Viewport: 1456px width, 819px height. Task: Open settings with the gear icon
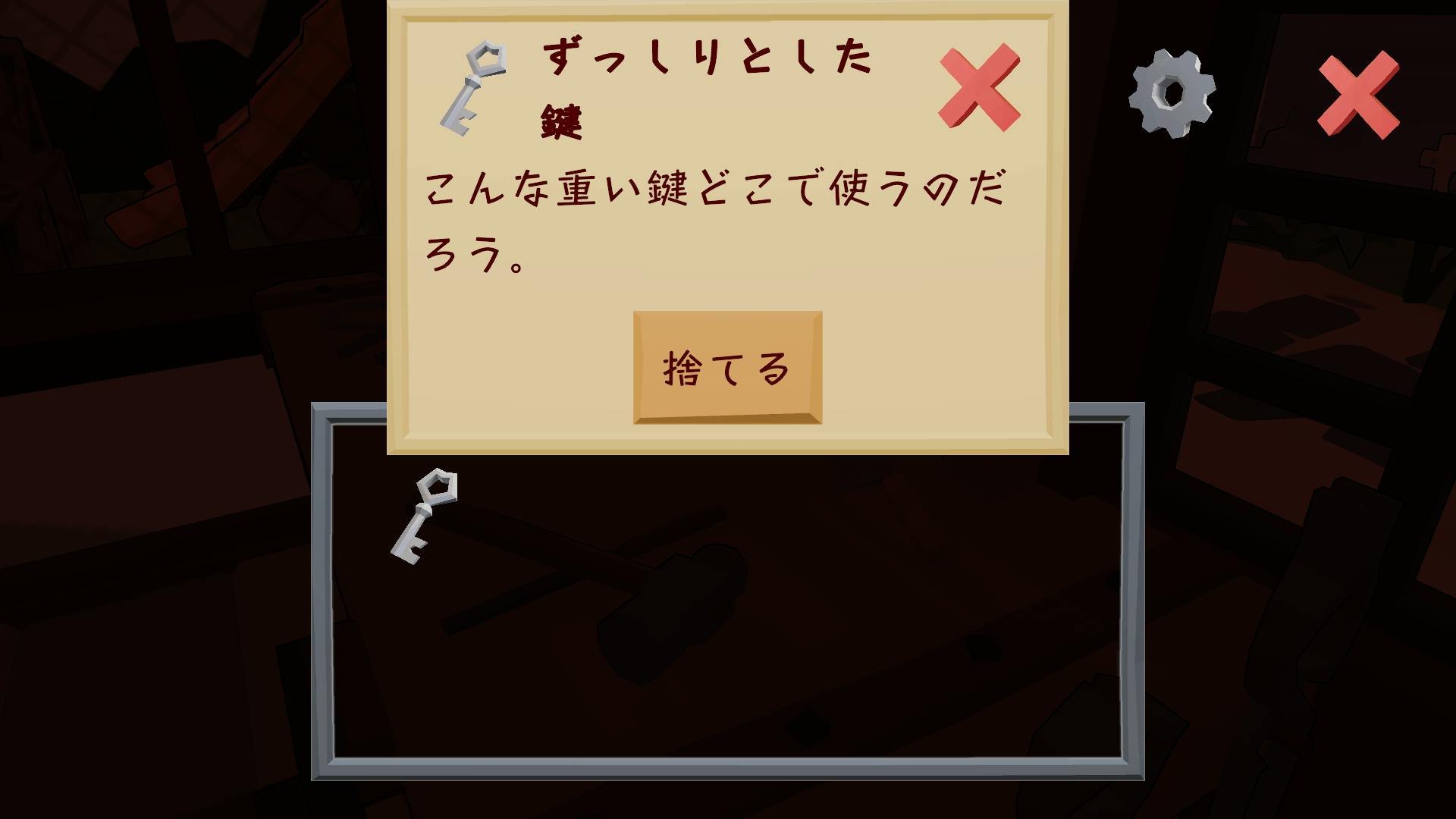coord(1172,93)
